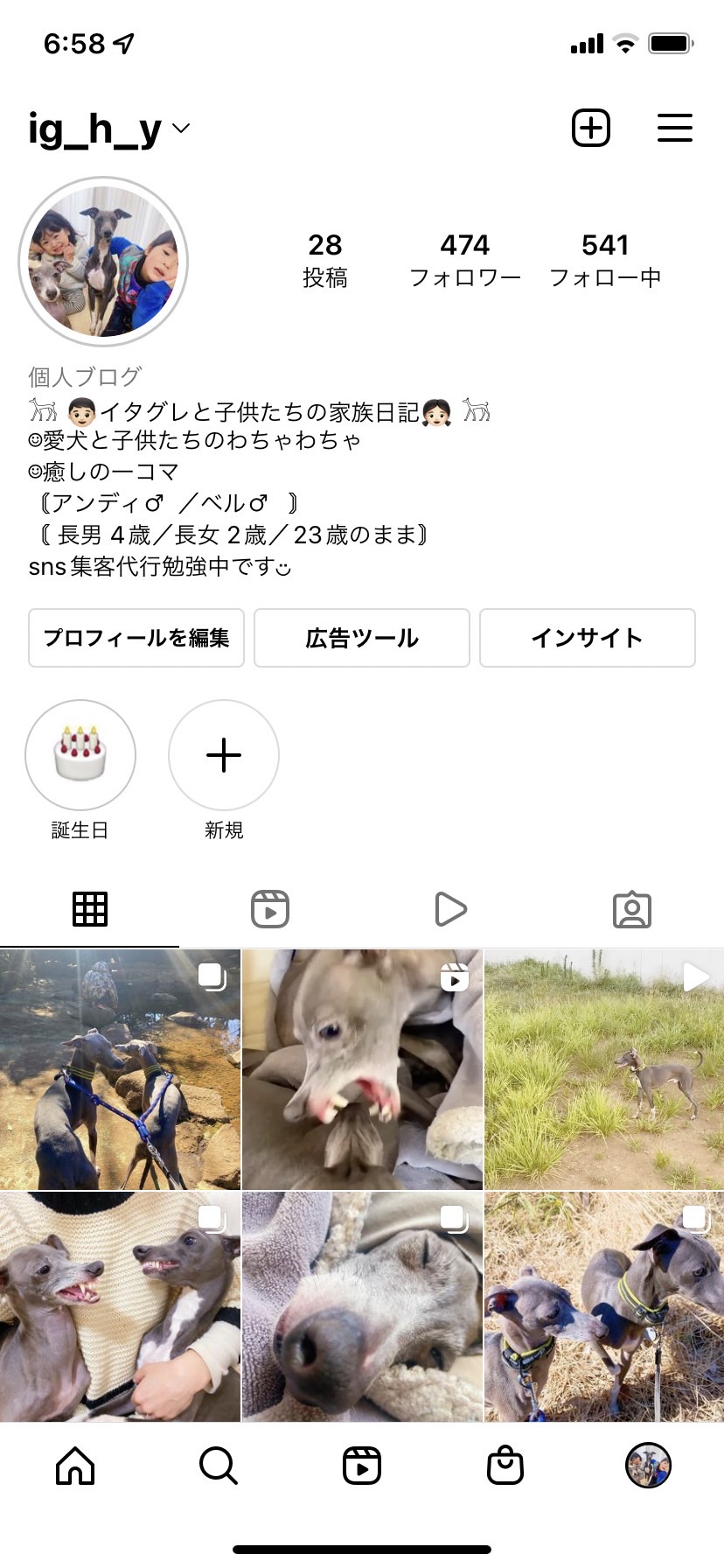Switch to the video play tab
The width and height of the screenshot is (724, 1568).
451,909
